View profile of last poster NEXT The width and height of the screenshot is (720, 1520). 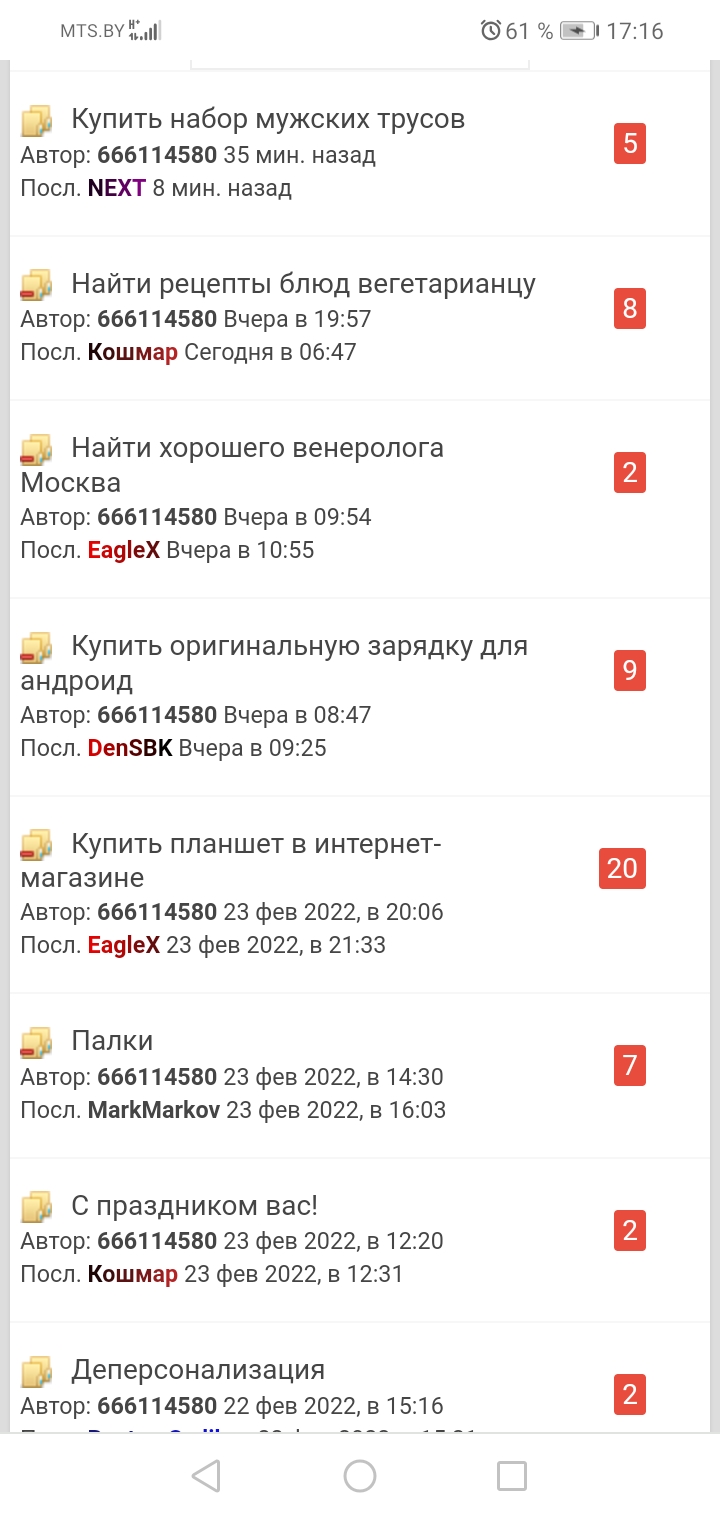pos(117,188)
